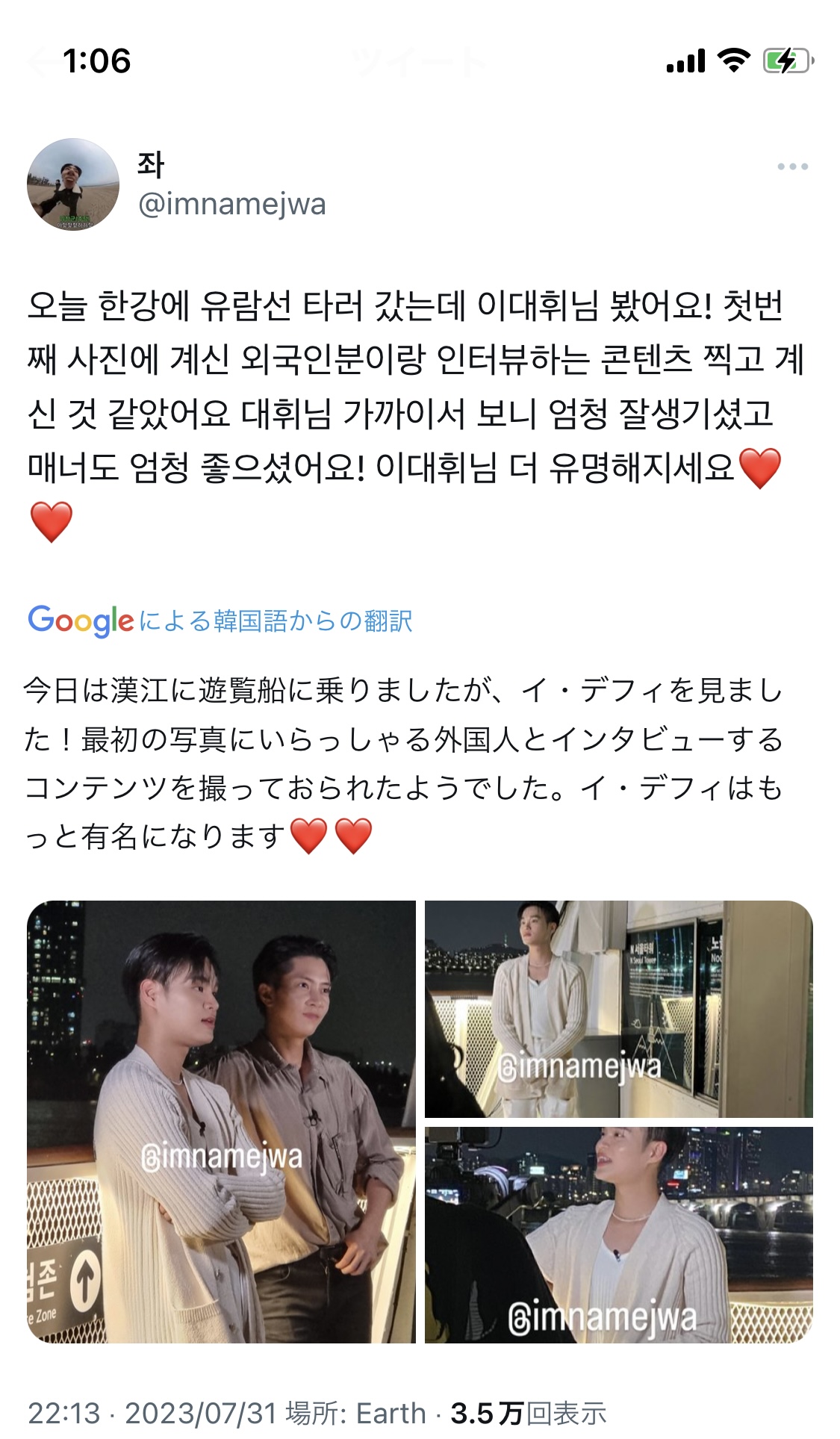Viewport: 840px width, 1439px height.
Task: Open the @imnamejwa profile handle
Action: 232,204
